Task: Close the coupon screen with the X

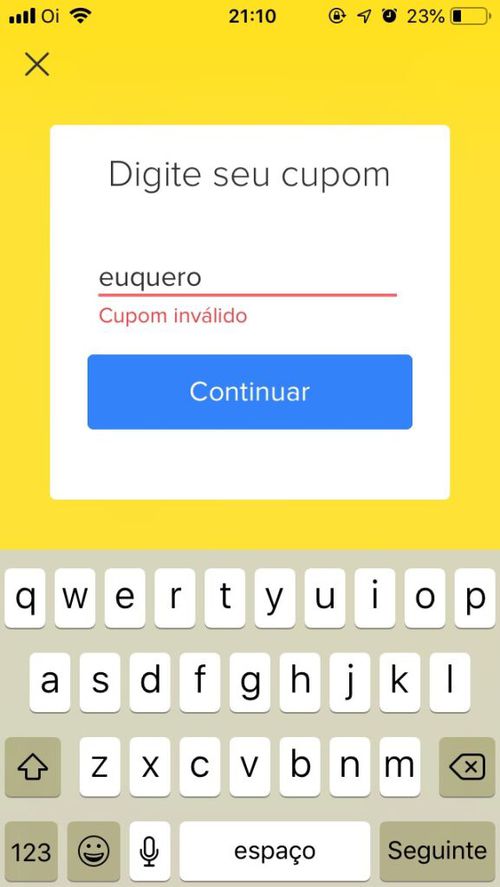Action: [x=37, y=64]
